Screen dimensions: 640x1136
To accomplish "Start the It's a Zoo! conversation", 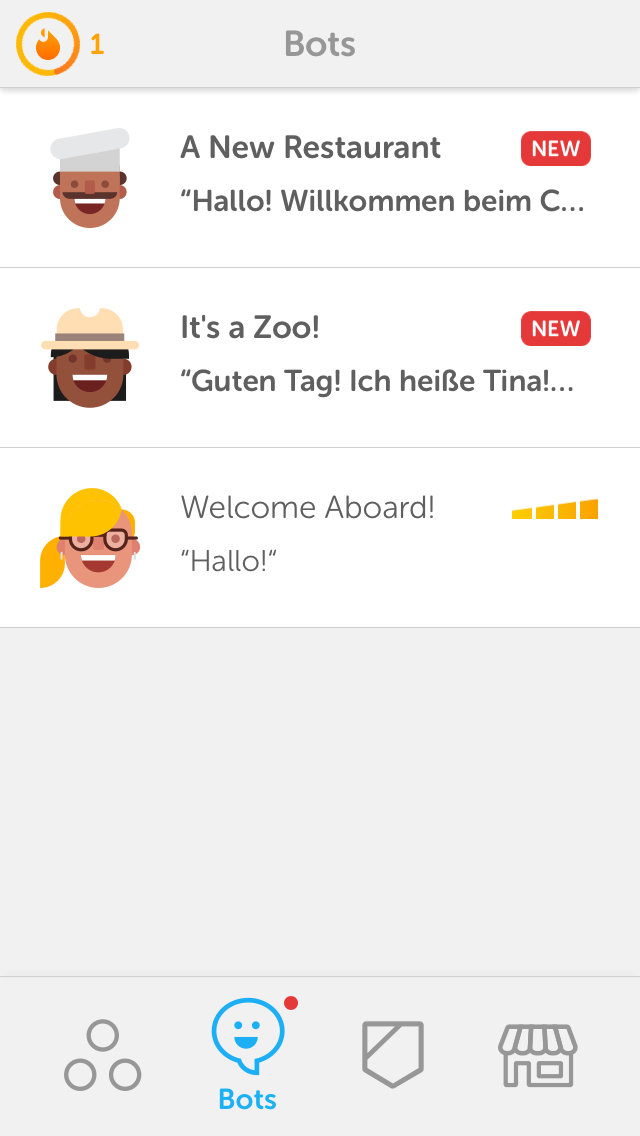I will coord(320,358).
